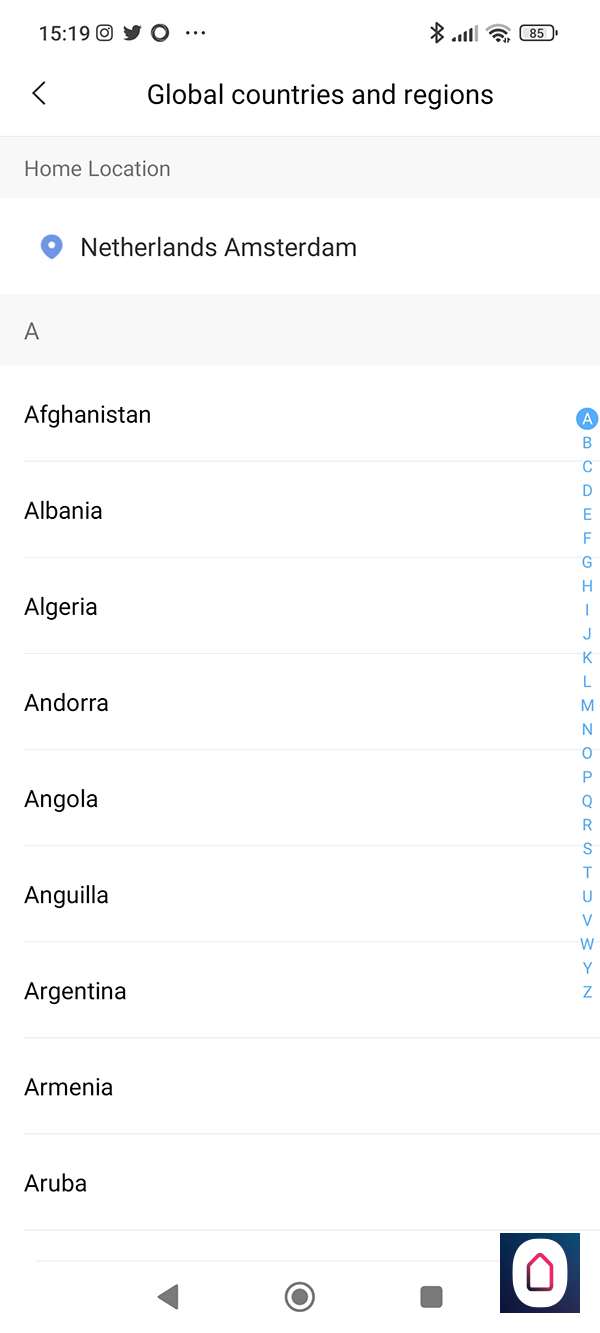This screenshot has width=600, height=1333.
Task: Jump to letter U in index
Action: [587, 896]
